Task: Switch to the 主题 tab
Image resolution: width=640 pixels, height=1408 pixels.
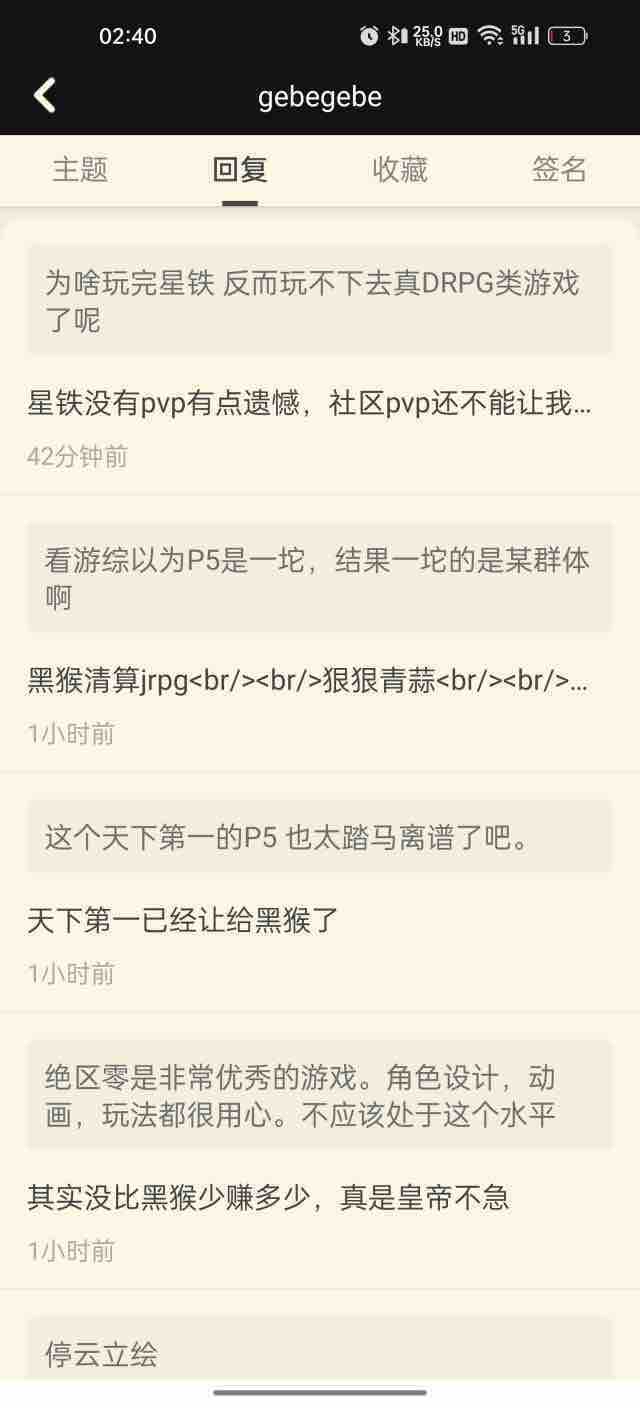Action: (x=80, y=170)
